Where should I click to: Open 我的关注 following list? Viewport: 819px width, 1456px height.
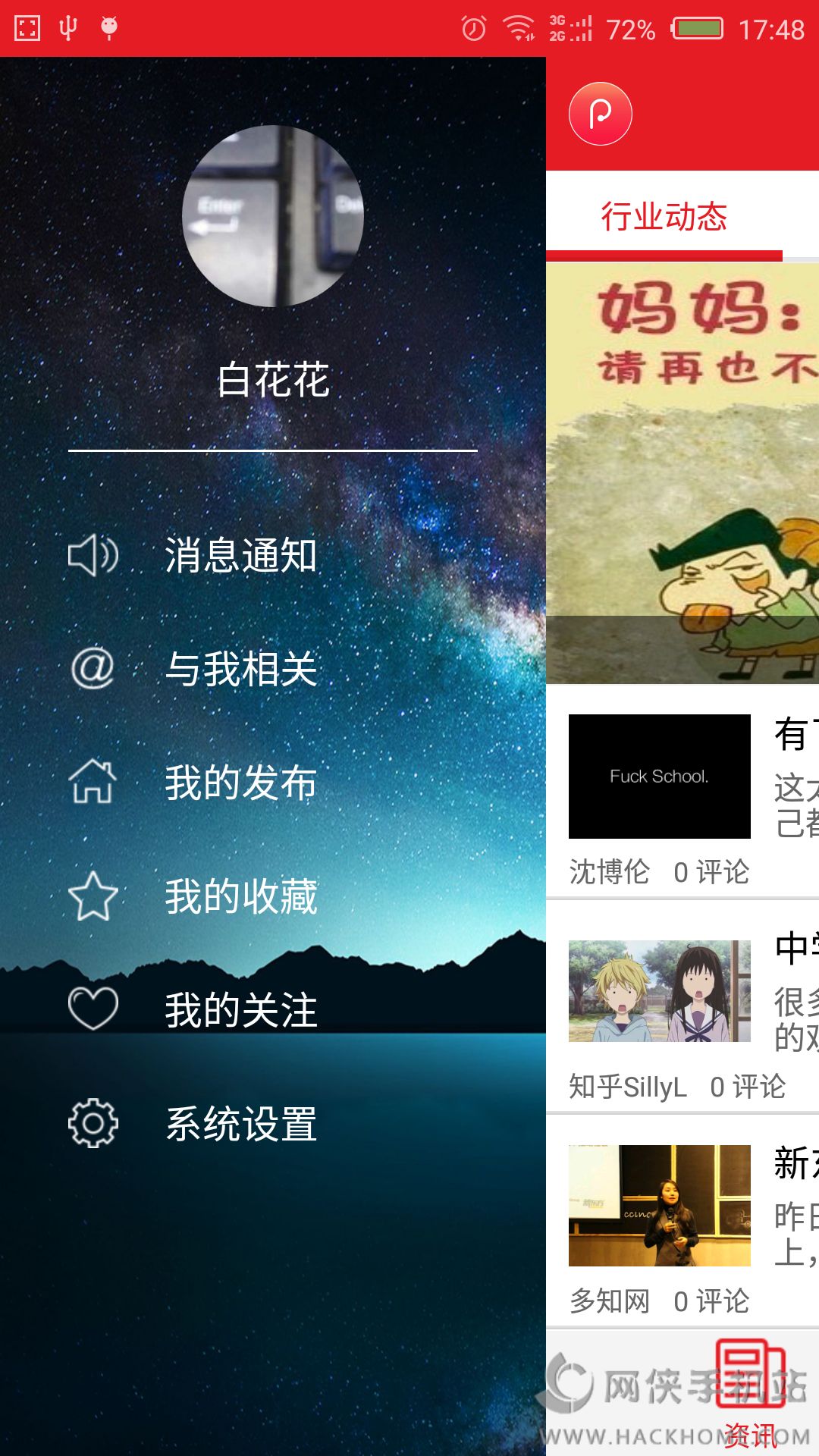click(273, 1010)
